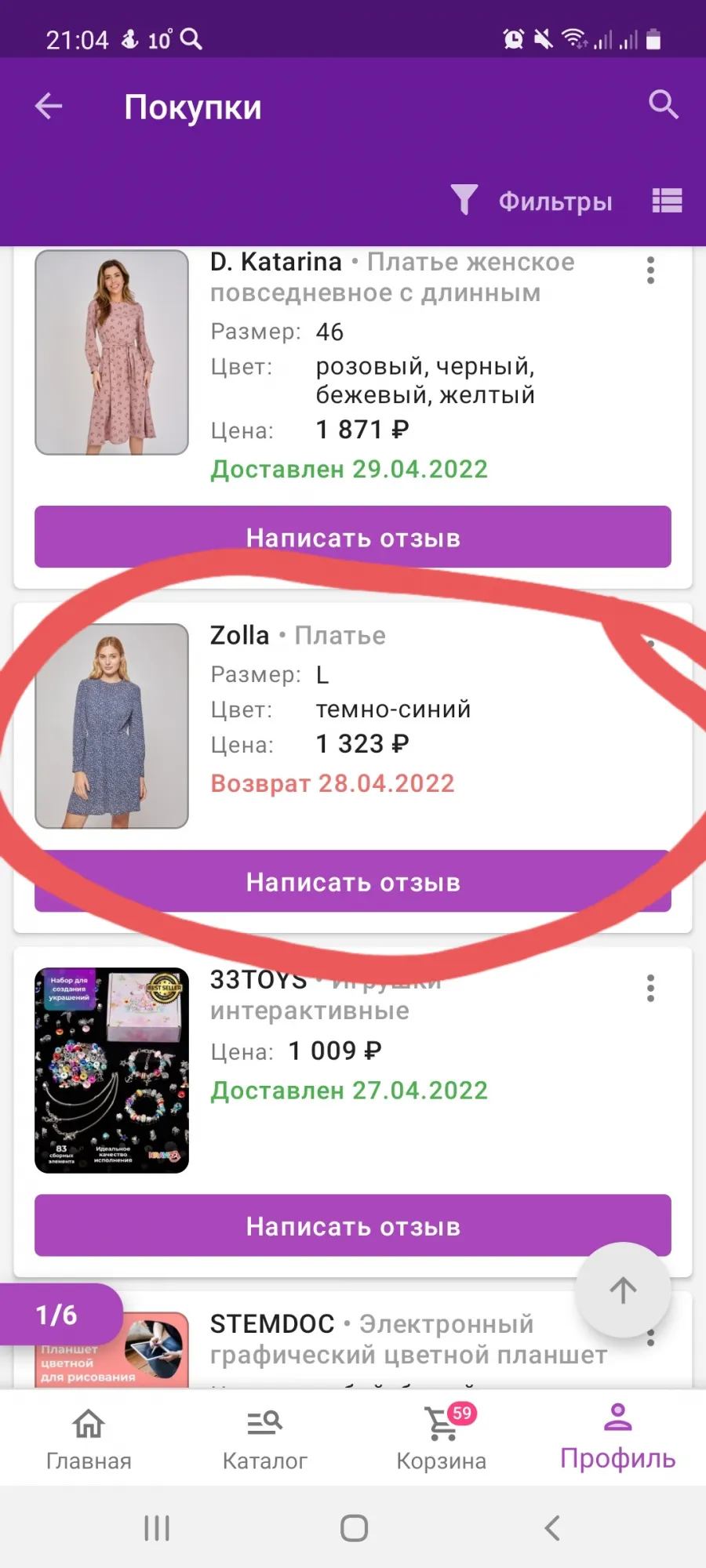The height and width of the screenshot is (1568, 706).
Task: Open the system recent apps button
Action: pyautogui.click(x=157, y=1528)
